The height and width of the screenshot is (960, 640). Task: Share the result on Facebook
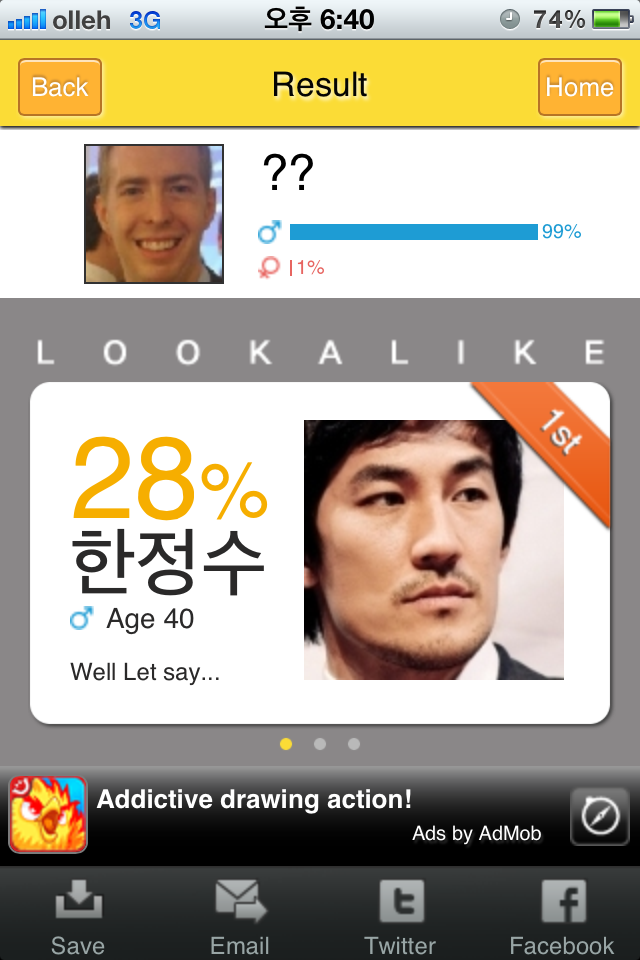click(562, 916)
